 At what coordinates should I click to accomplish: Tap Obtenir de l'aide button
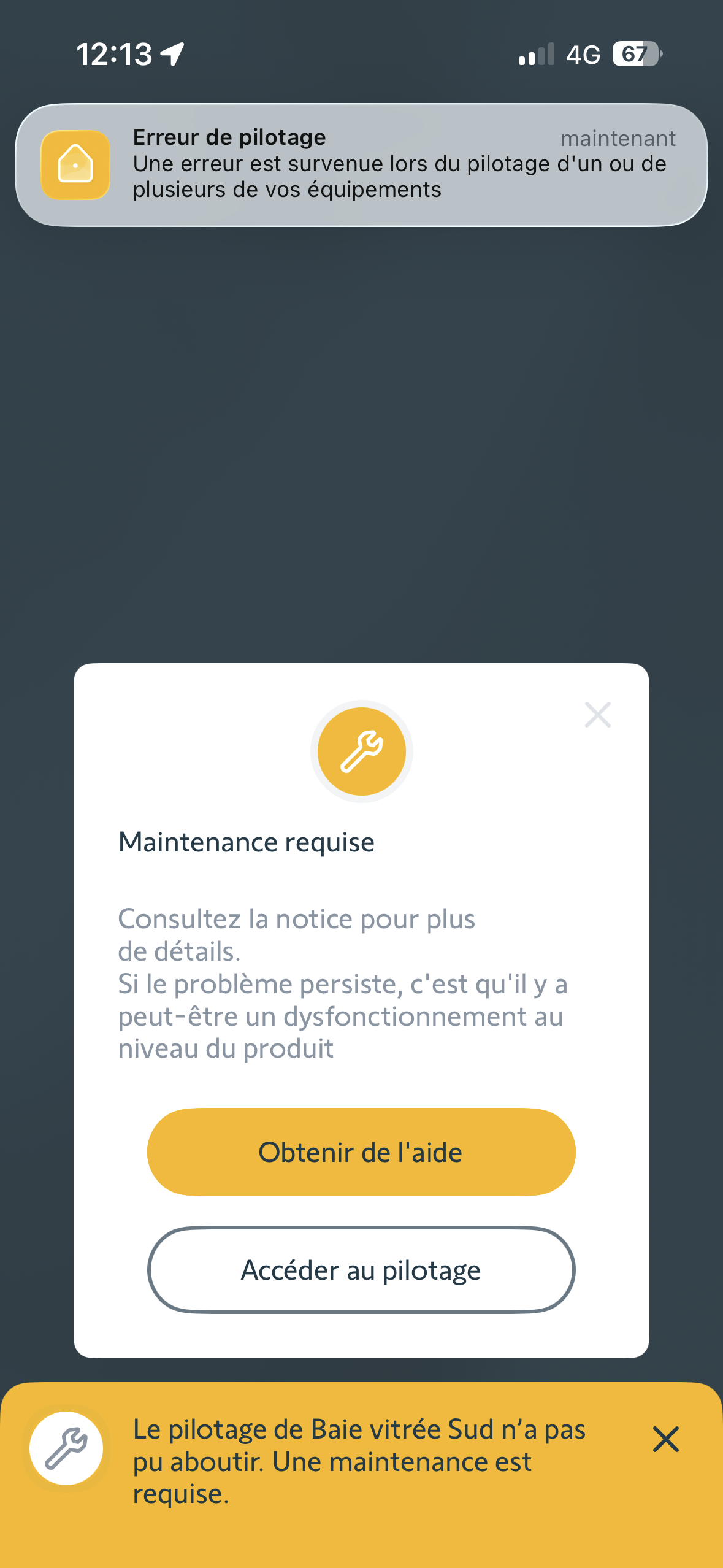point(361,1152)
